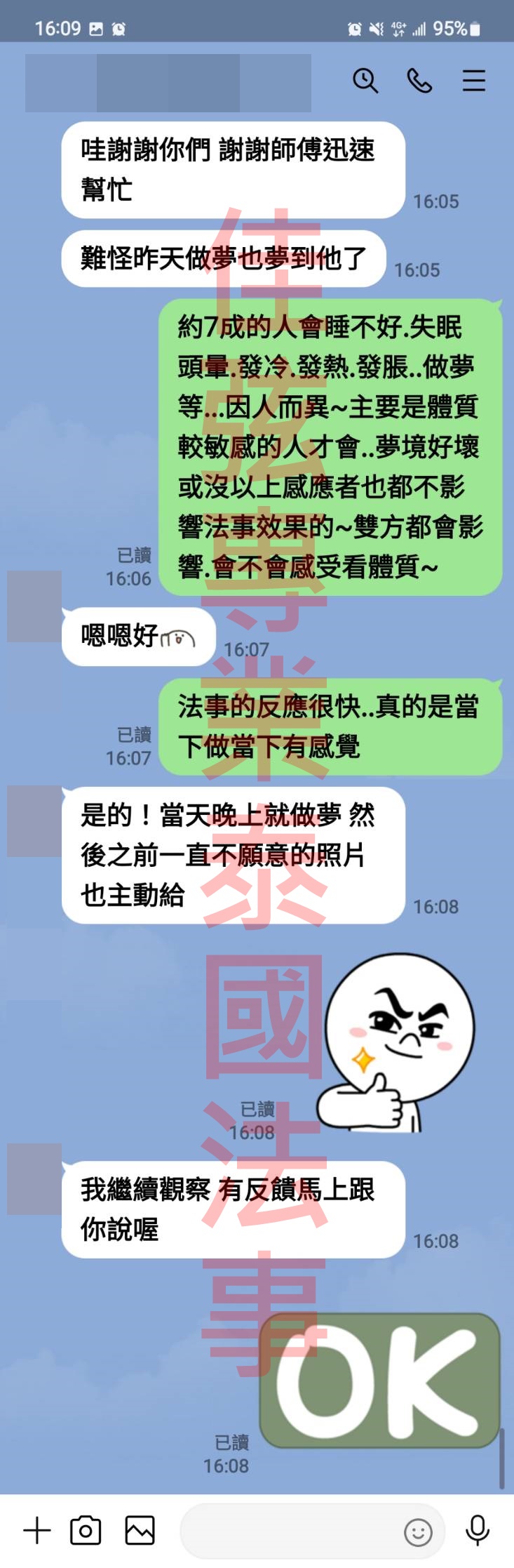Search within this chat
514x1568 pixels.
pyautogui.click(x=365, y=81)
